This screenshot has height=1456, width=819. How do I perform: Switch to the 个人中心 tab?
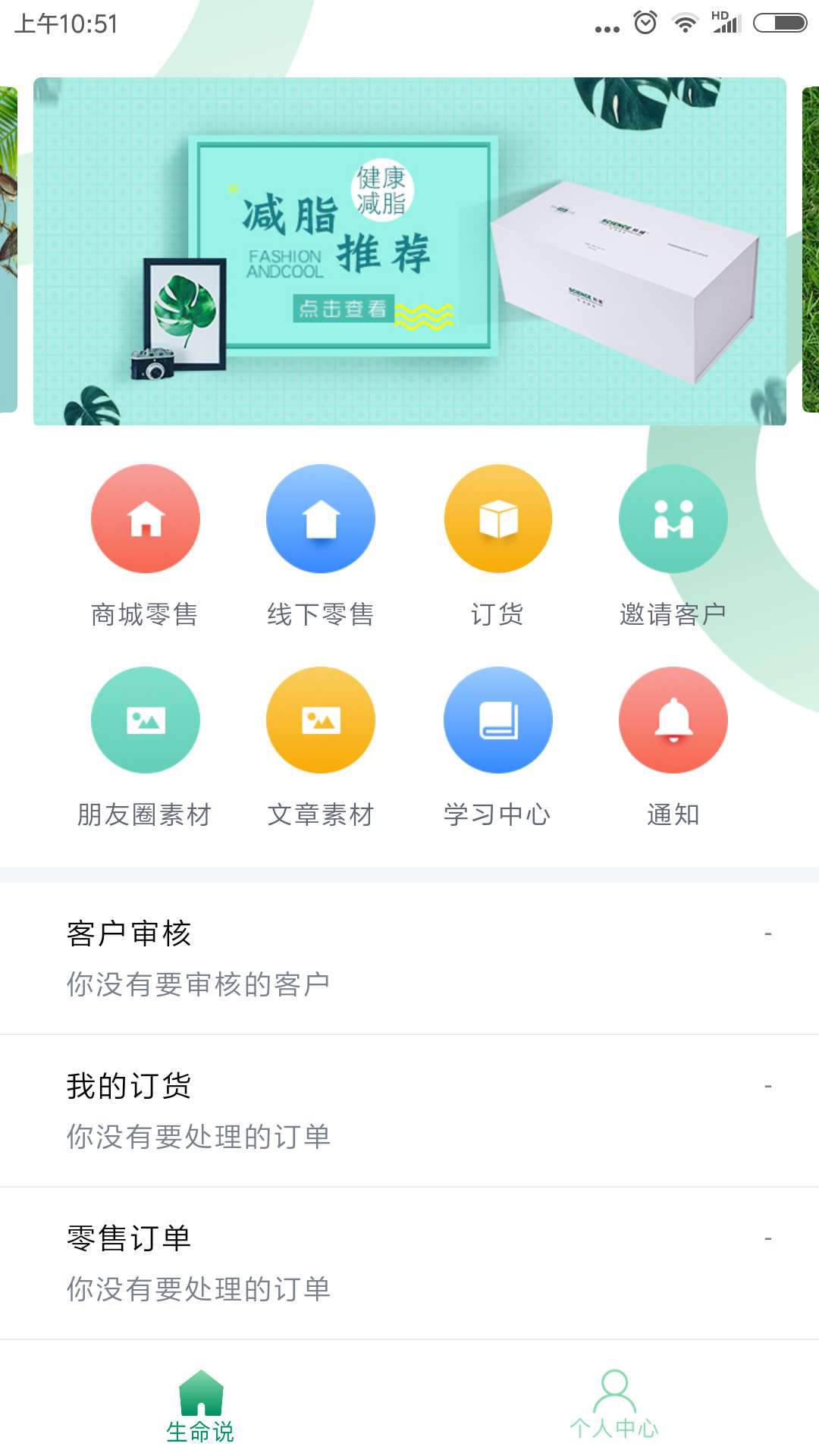pyautogui.click(x=614, y=1405)
